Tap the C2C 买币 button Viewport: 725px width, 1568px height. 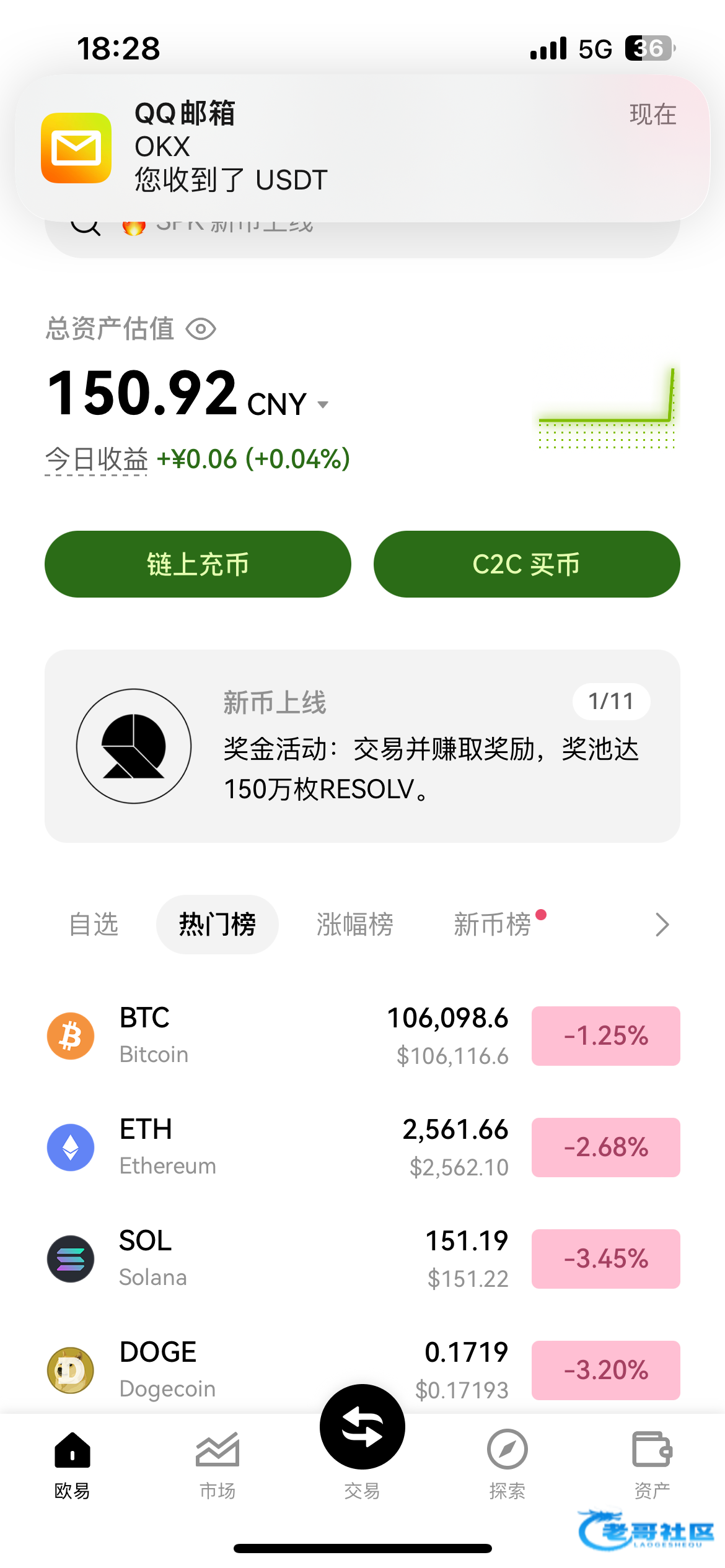527,564
